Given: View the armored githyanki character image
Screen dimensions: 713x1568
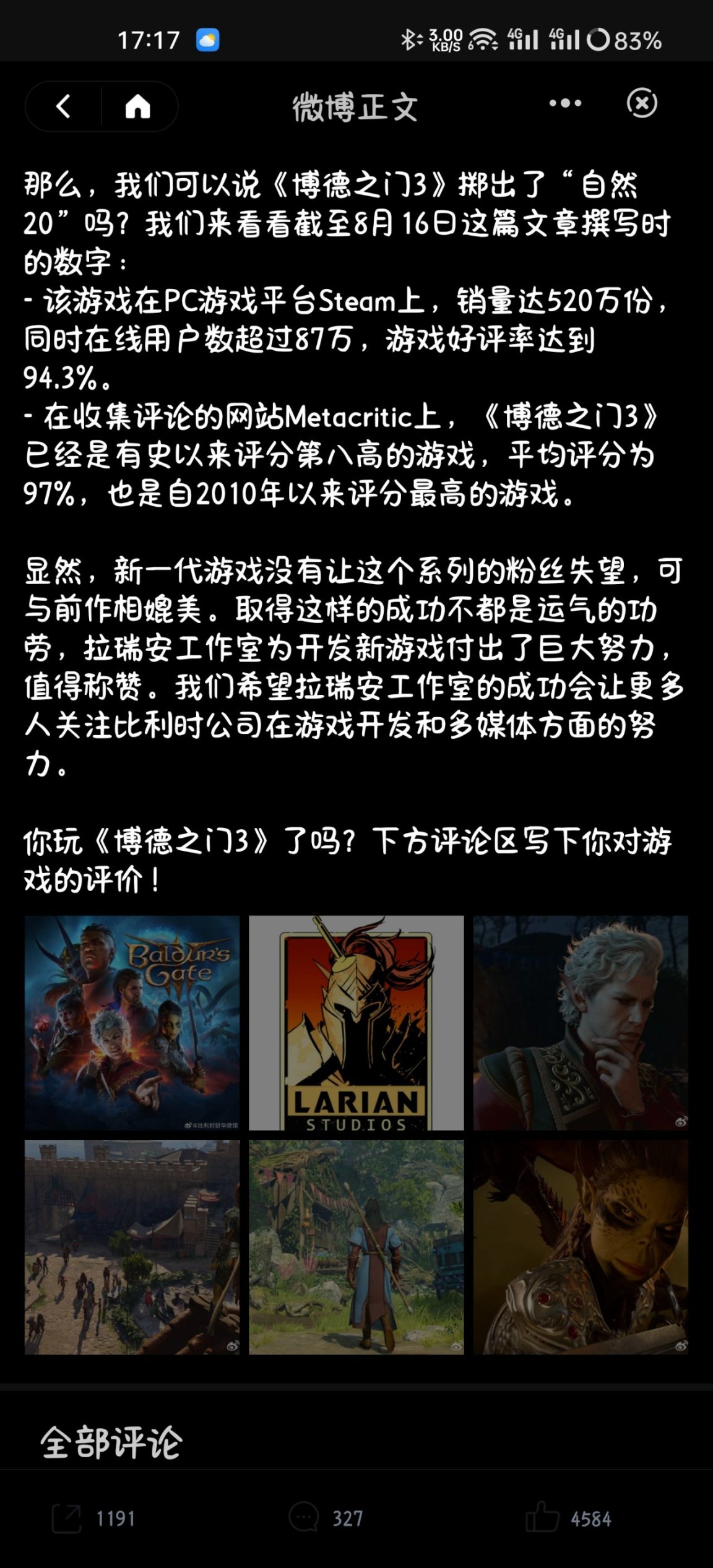Looking at the screenshot, I should tap(580, 1246).
